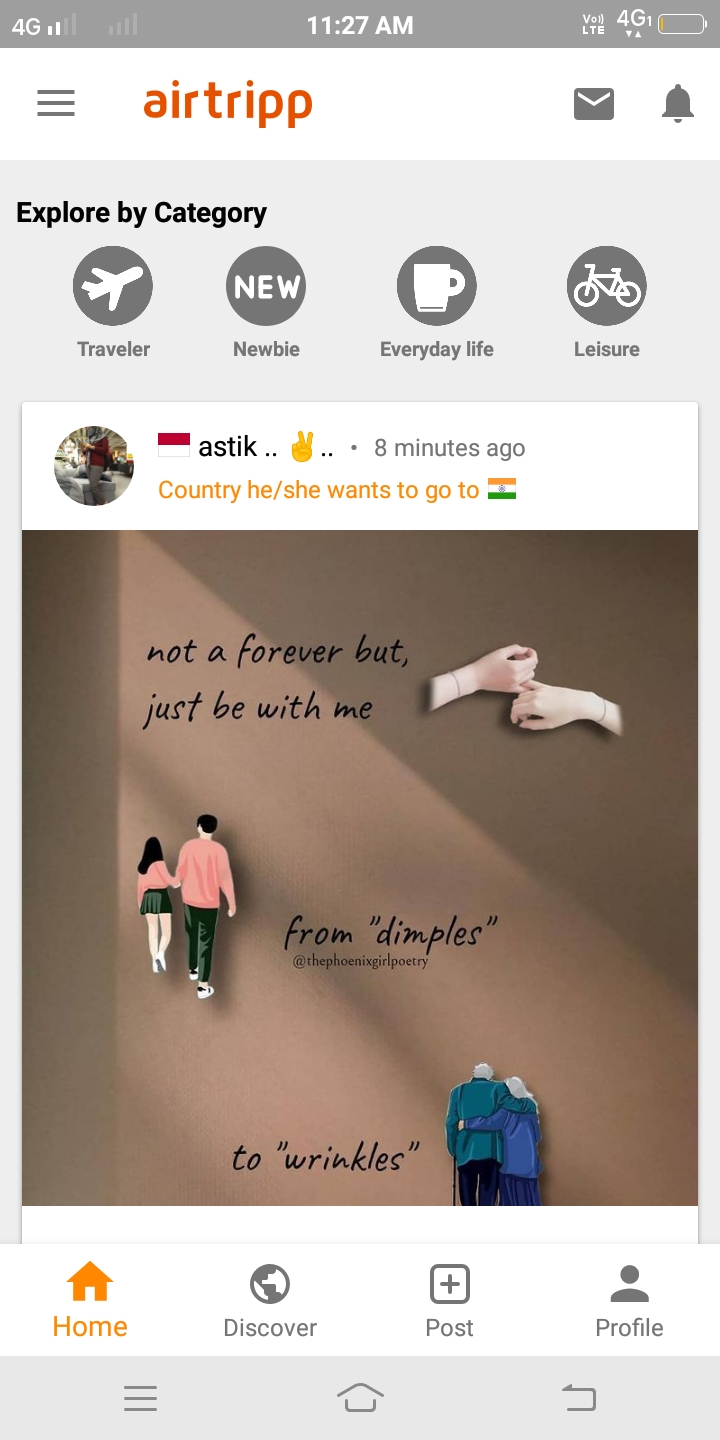
Task: Go to the Profile tab
Action: pyautogui.click(x=629, y=1299)
